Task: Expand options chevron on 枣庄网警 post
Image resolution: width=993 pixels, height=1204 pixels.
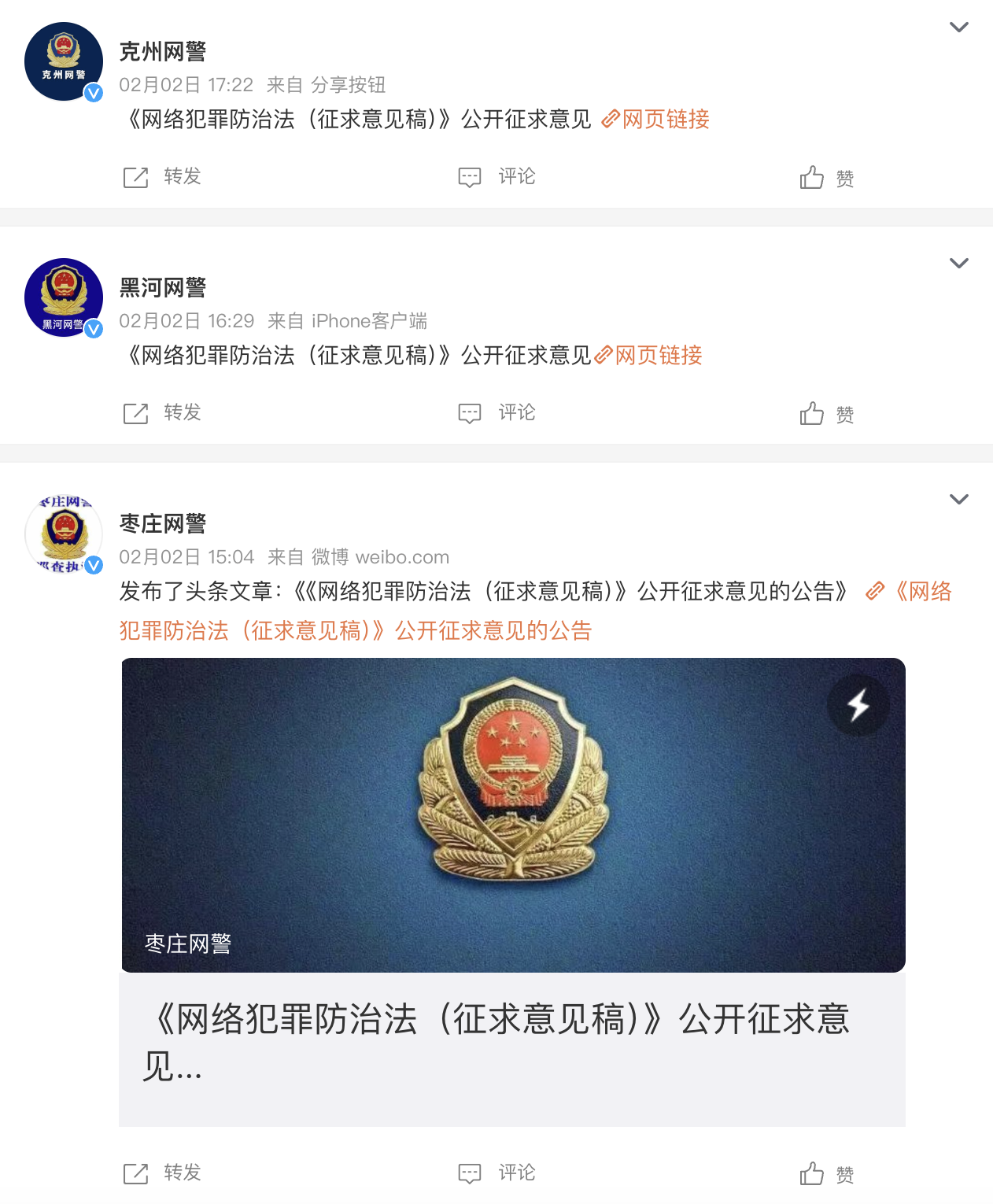Action: tap(958, 500)
